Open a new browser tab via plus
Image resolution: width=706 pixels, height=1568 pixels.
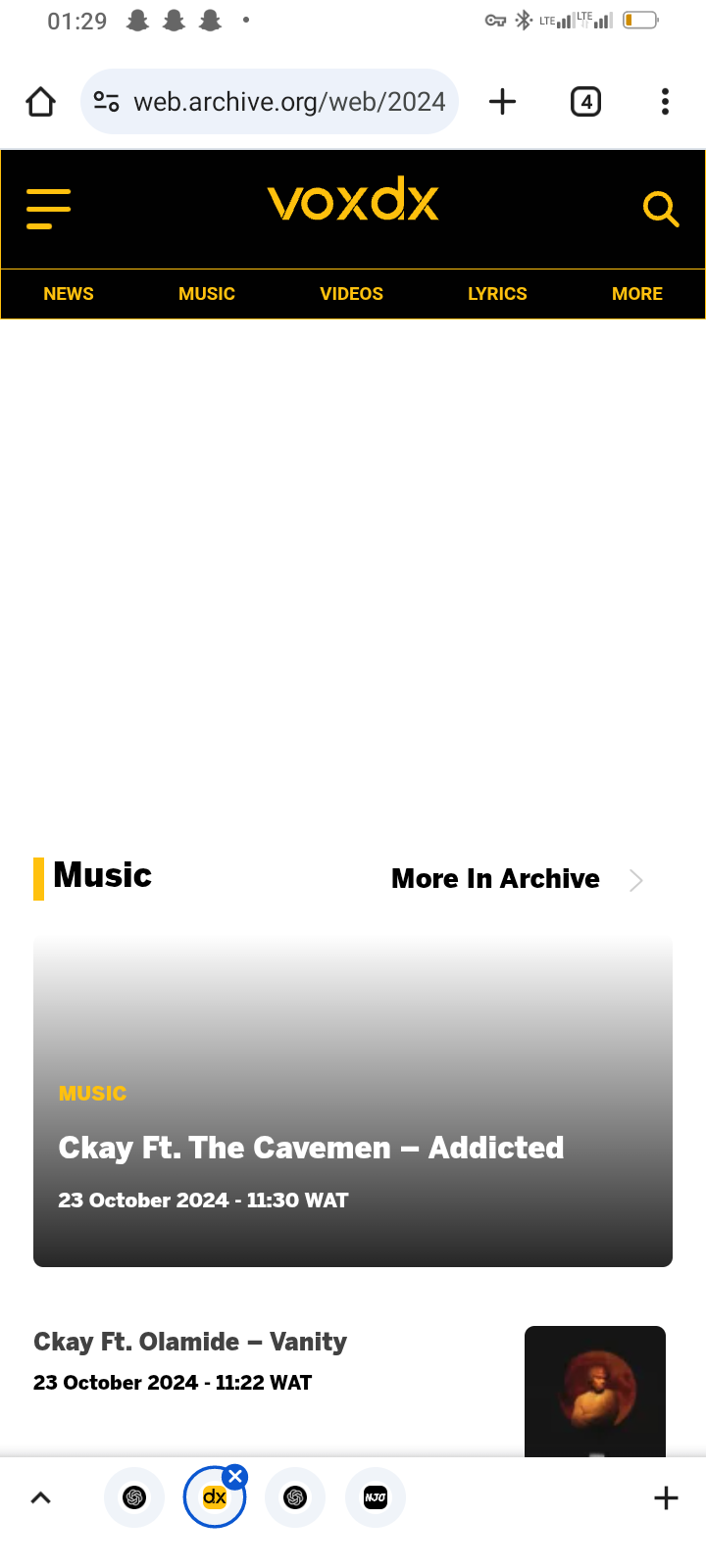[502, 102]
